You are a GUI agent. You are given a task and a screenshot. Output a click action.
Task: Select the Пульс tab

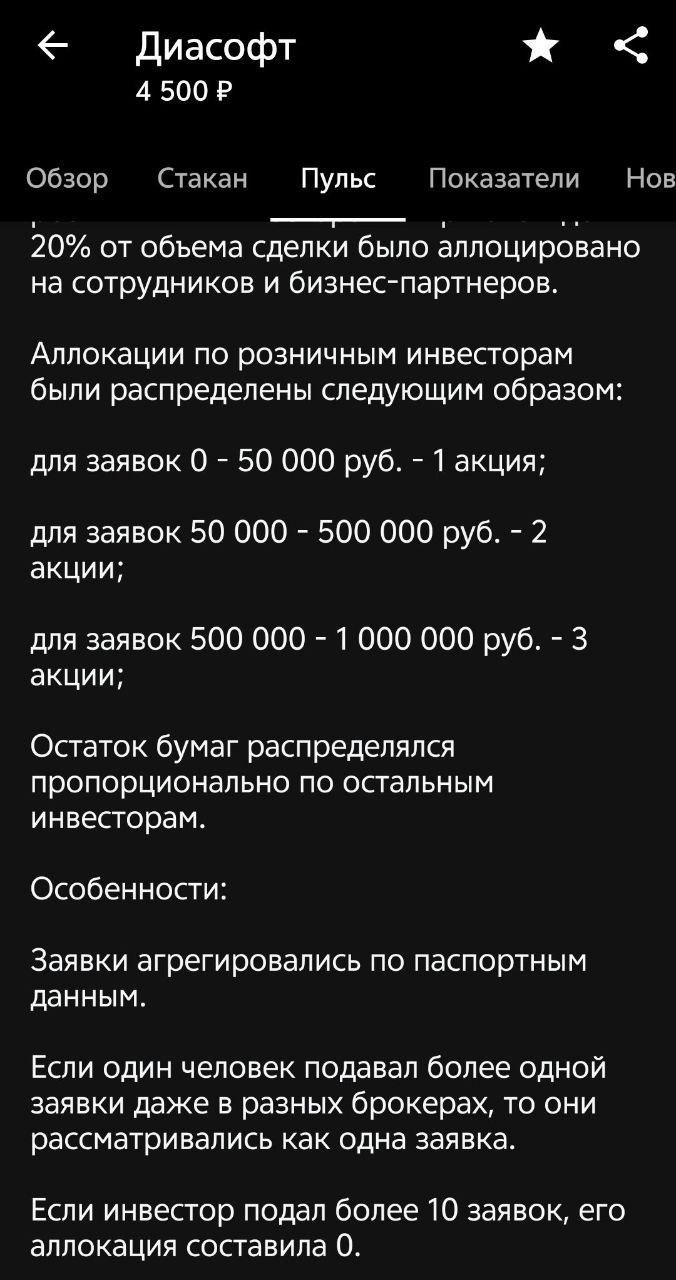click(338, 178)
